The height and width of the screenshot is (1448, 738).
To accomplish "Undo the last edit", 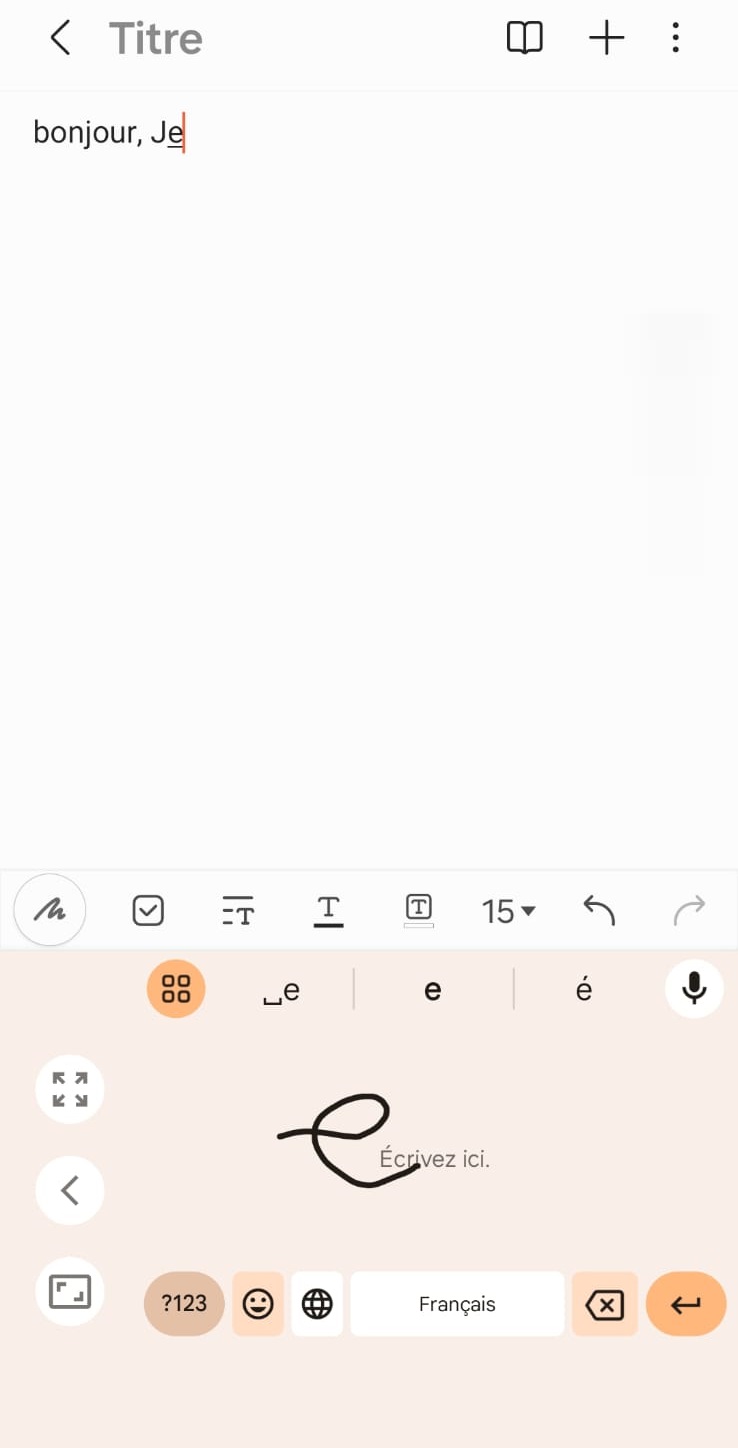I will click(x=599, y=910).
